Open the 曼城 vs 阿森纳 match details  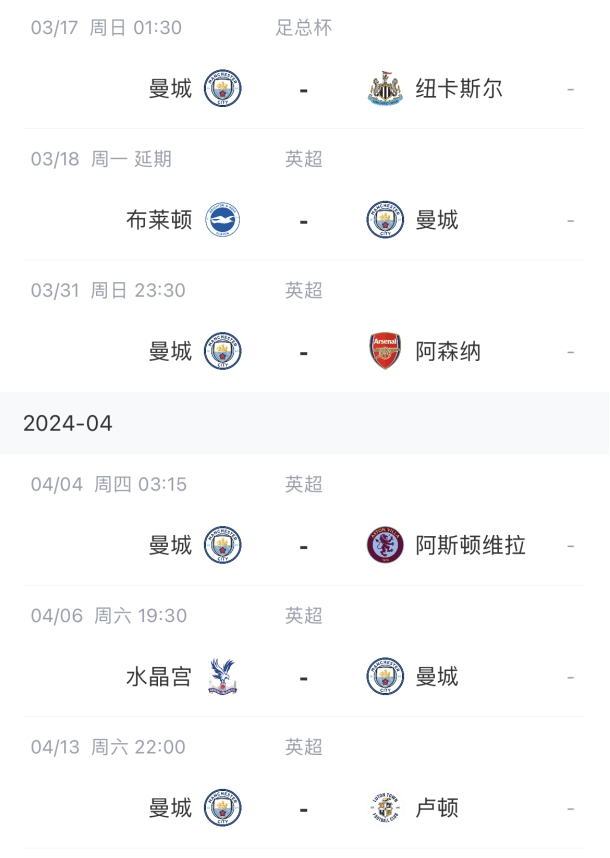[x=303, y=351]
